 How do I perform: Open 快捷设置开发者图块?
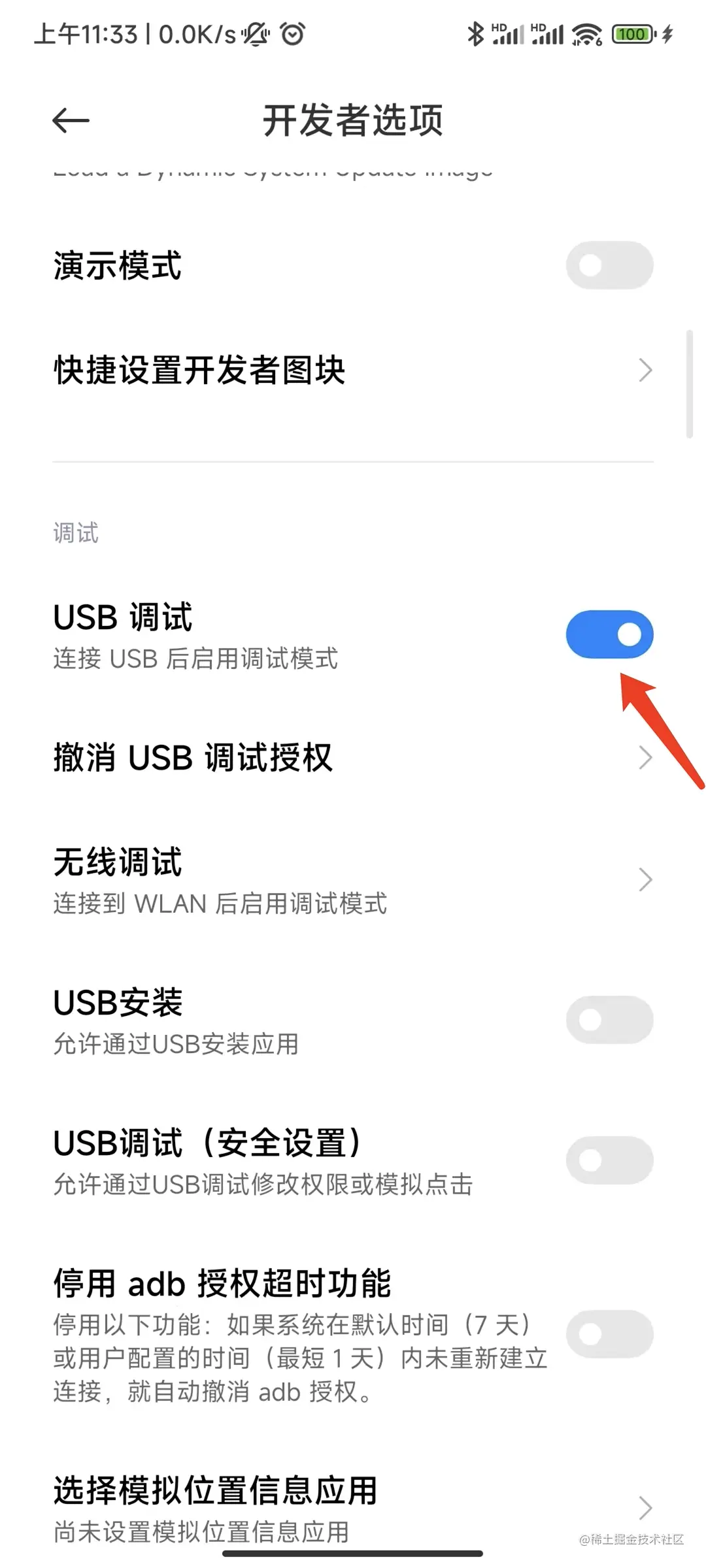(353, 370)
